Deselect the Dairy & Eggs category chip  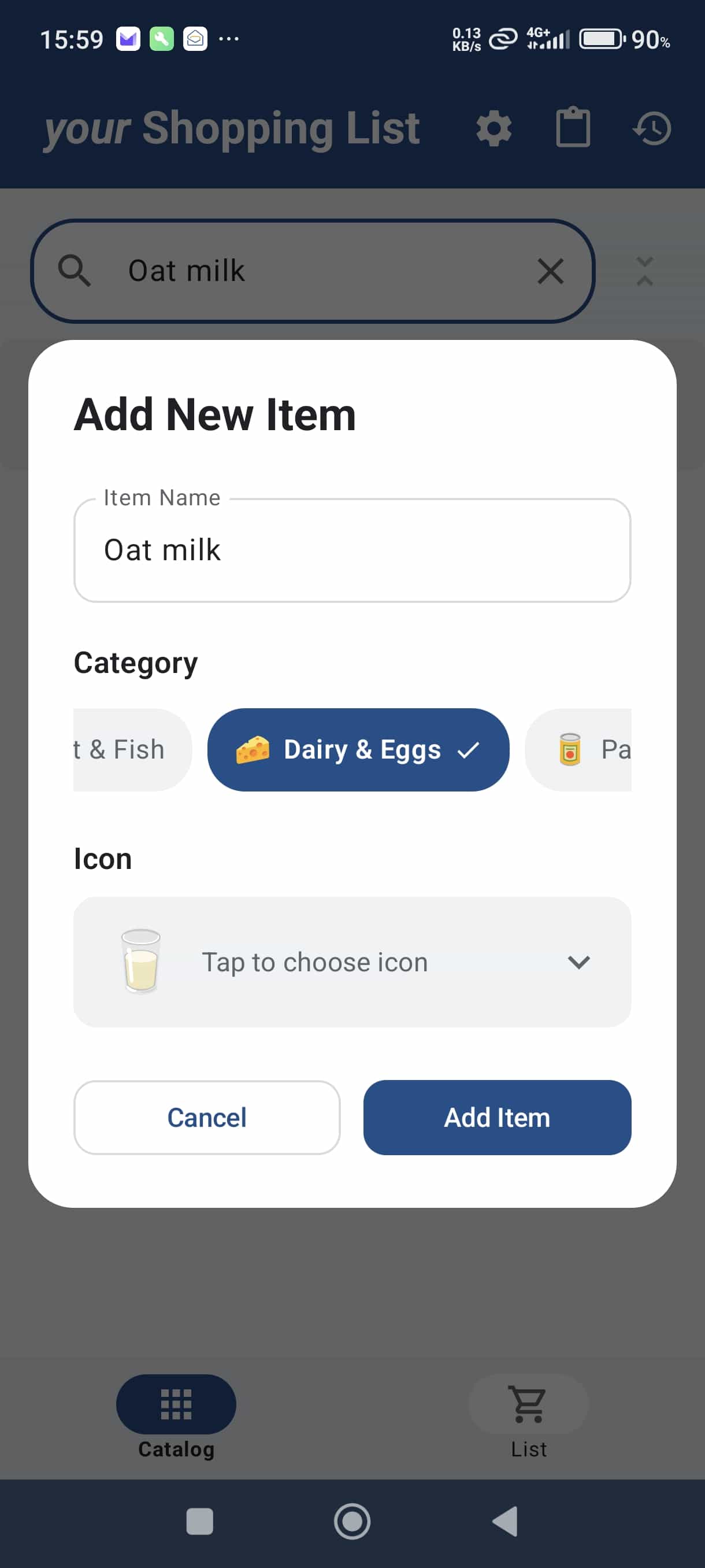358,749
